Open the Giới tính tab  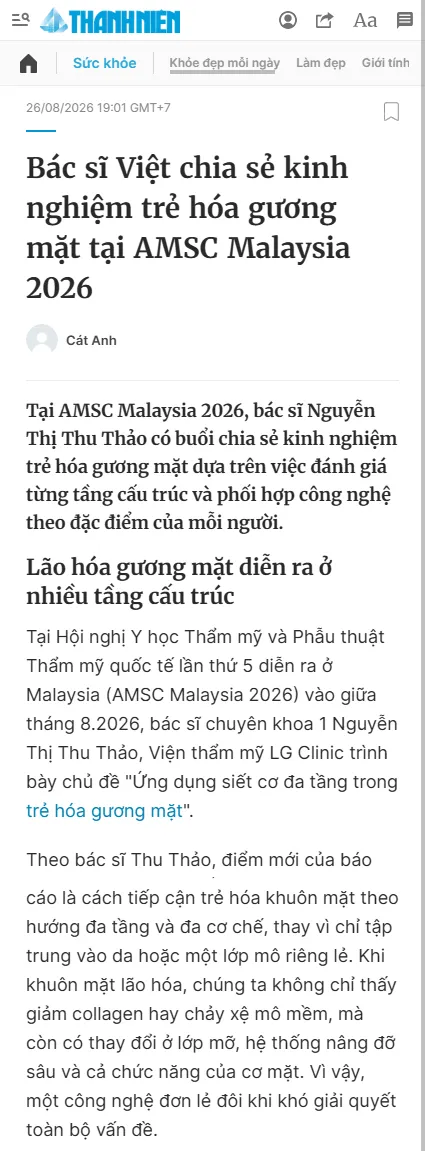pos(385,63)
